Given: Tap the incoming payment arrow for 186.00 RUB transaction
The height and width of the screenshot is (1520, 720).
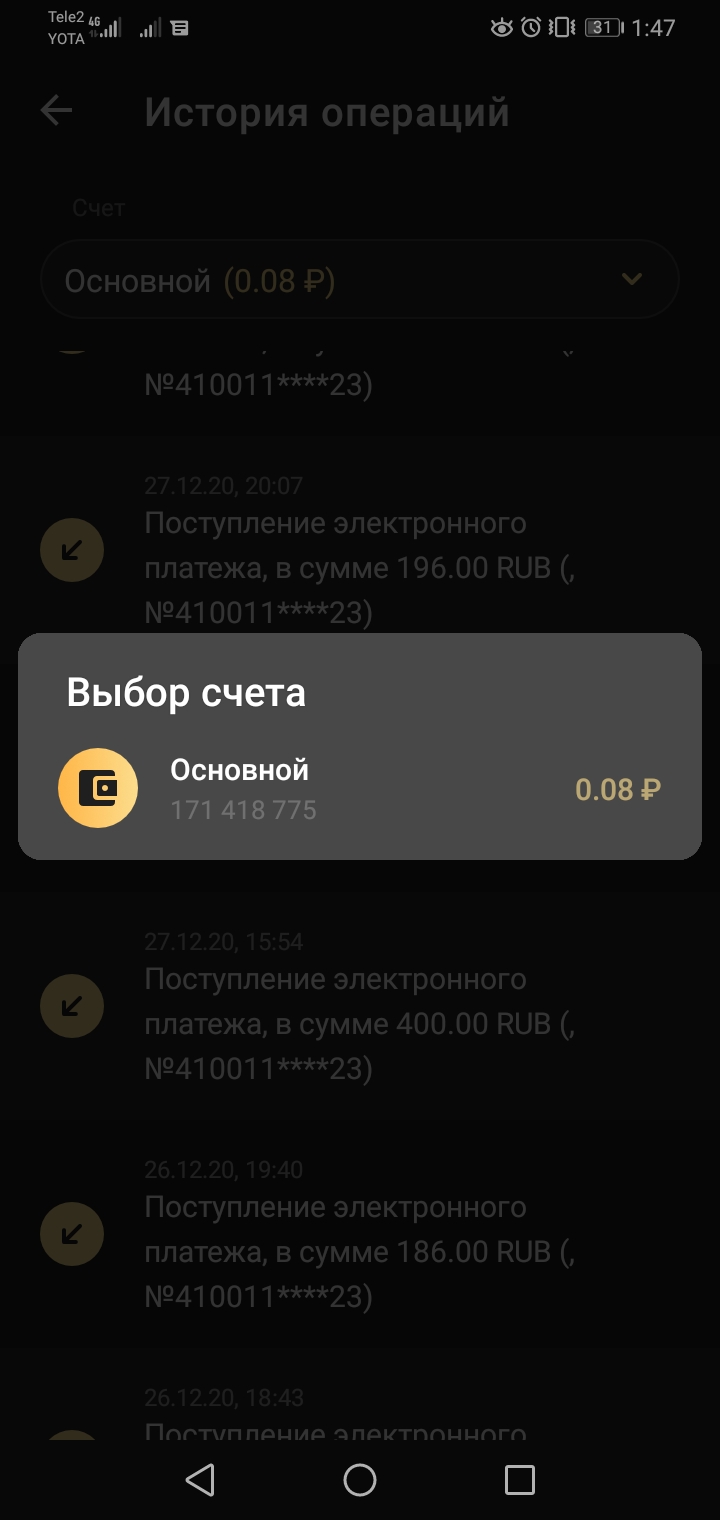Looking at the screenshot, I should point(71,1233).
